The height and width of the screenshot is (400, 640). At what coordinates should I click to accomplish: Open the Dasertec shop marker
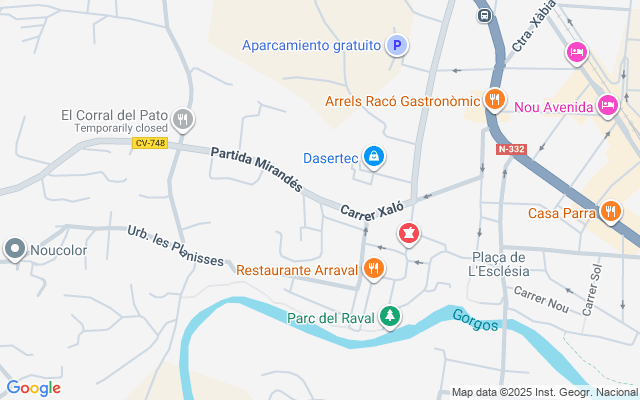tap(373, 157)
